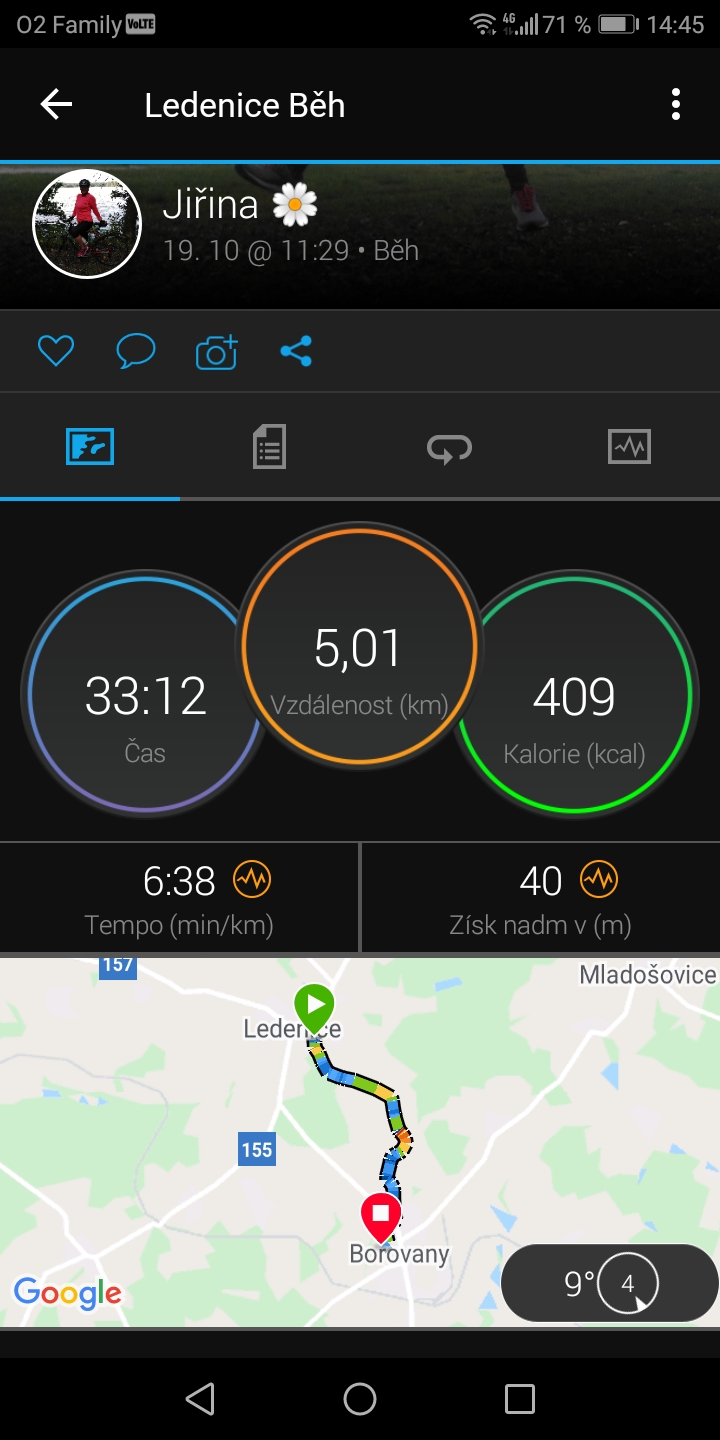This screenshot has width=720, height=1440.
Task: Switch to the stats details tab
Action: click(269, 447)
